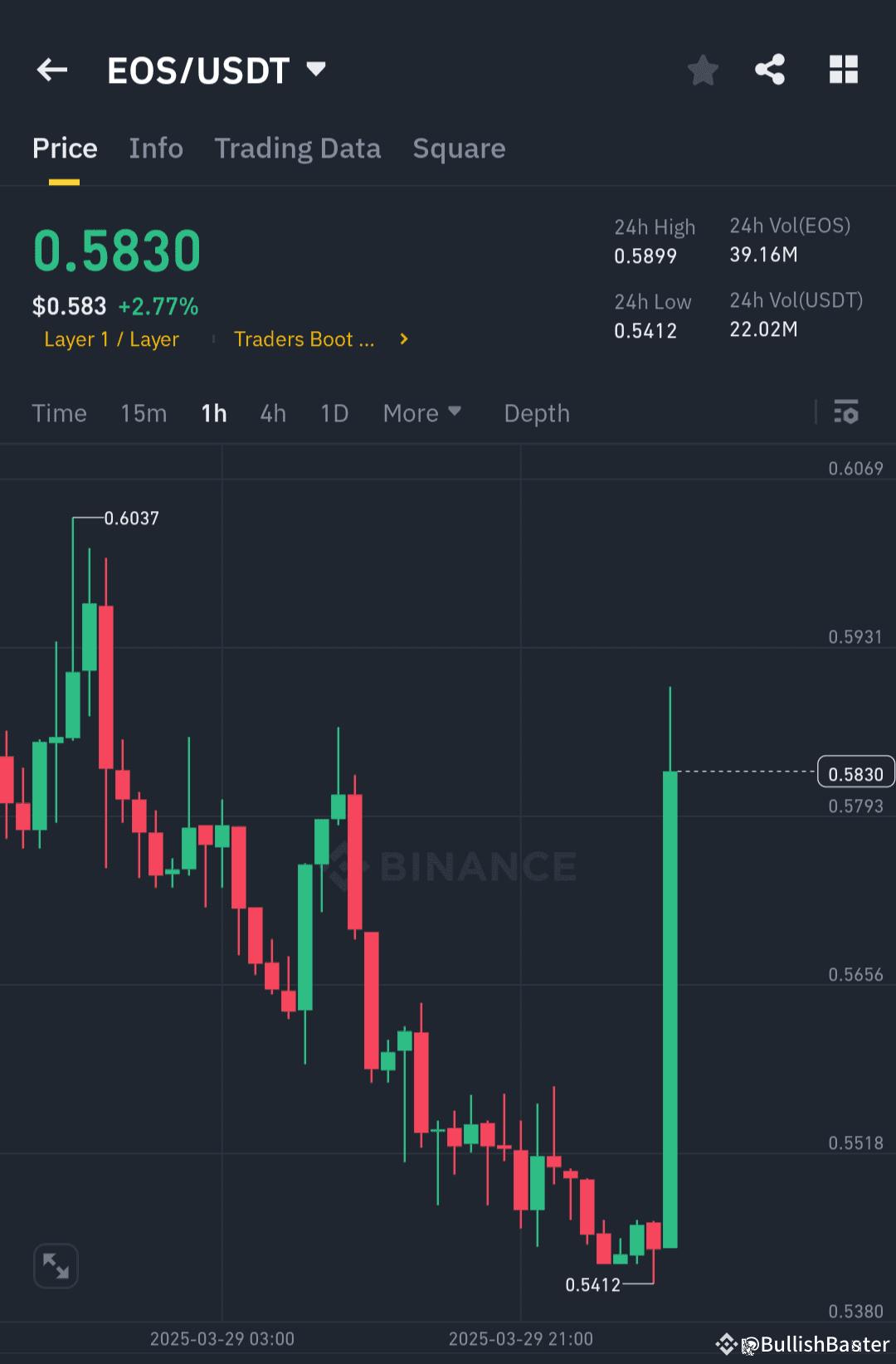Click the back arrow to exit the chart
Image resolution: width=896 pixels, height=1364 pixels.
click(51, 70)
